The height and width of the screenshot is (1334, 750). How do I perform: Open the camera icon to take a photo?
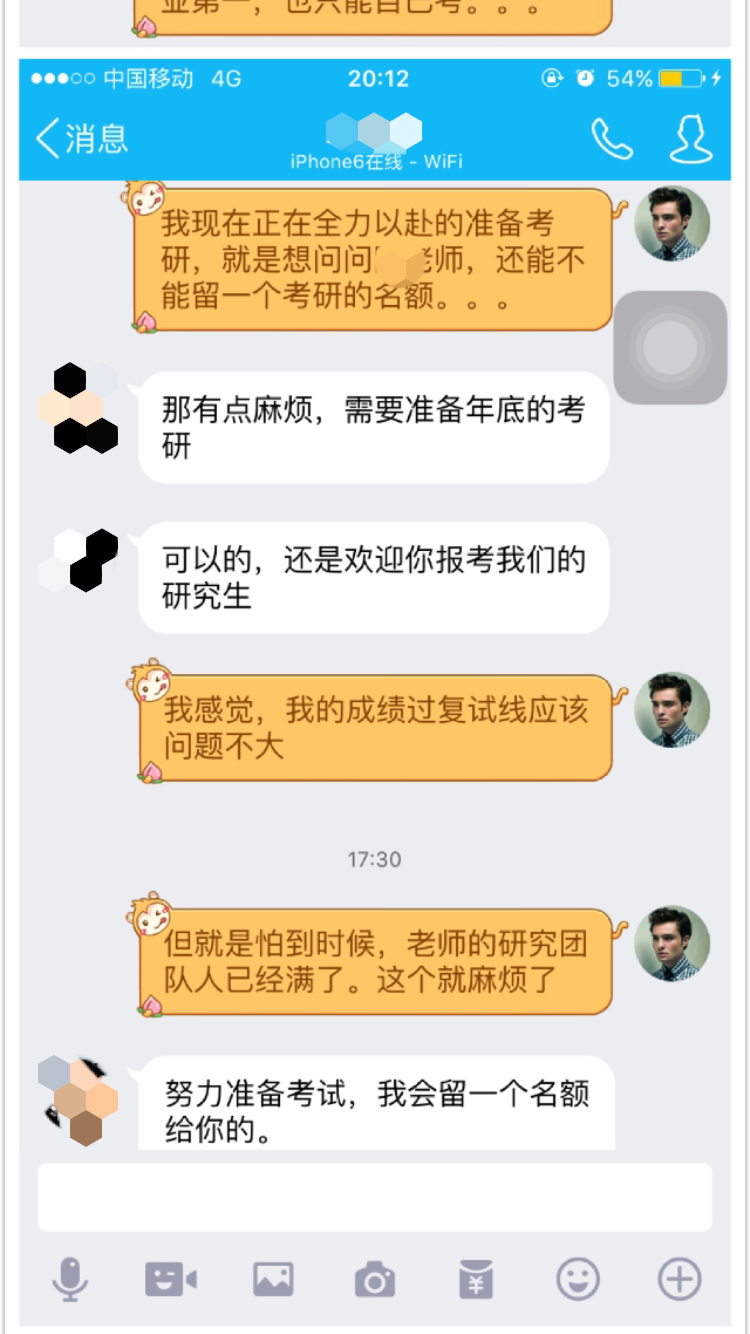(x=375, y=1277)
